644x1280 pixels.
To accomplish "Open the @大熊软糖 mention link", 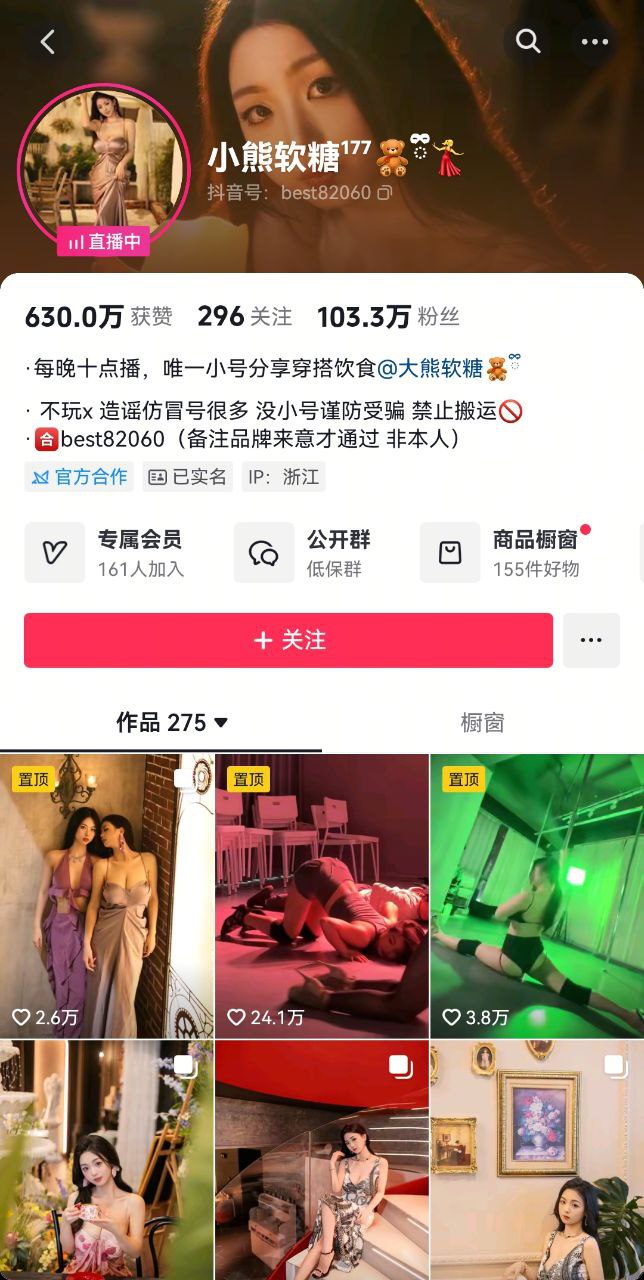I will coord(430,368).
